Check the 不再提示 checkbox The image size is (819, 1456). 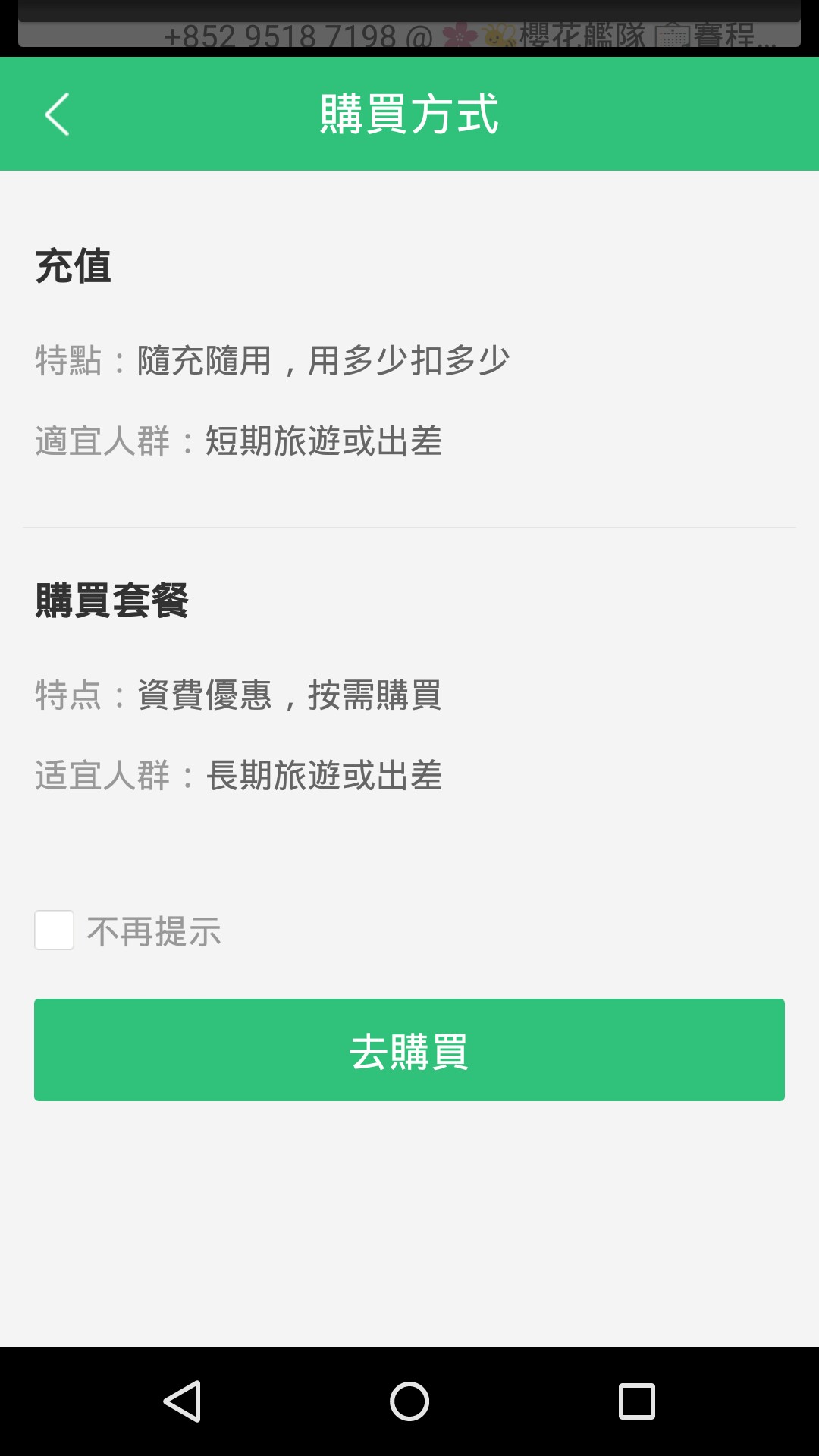click(54, 930)
